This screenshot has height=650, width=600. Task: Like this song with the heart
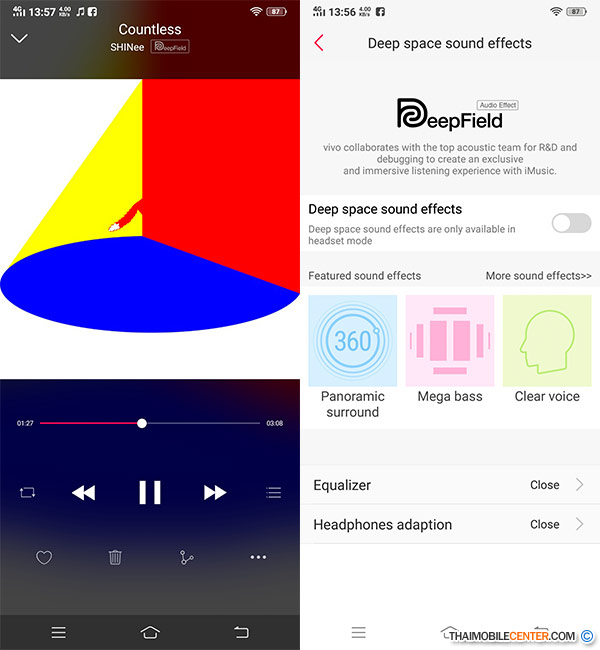(x=44, y=558)
